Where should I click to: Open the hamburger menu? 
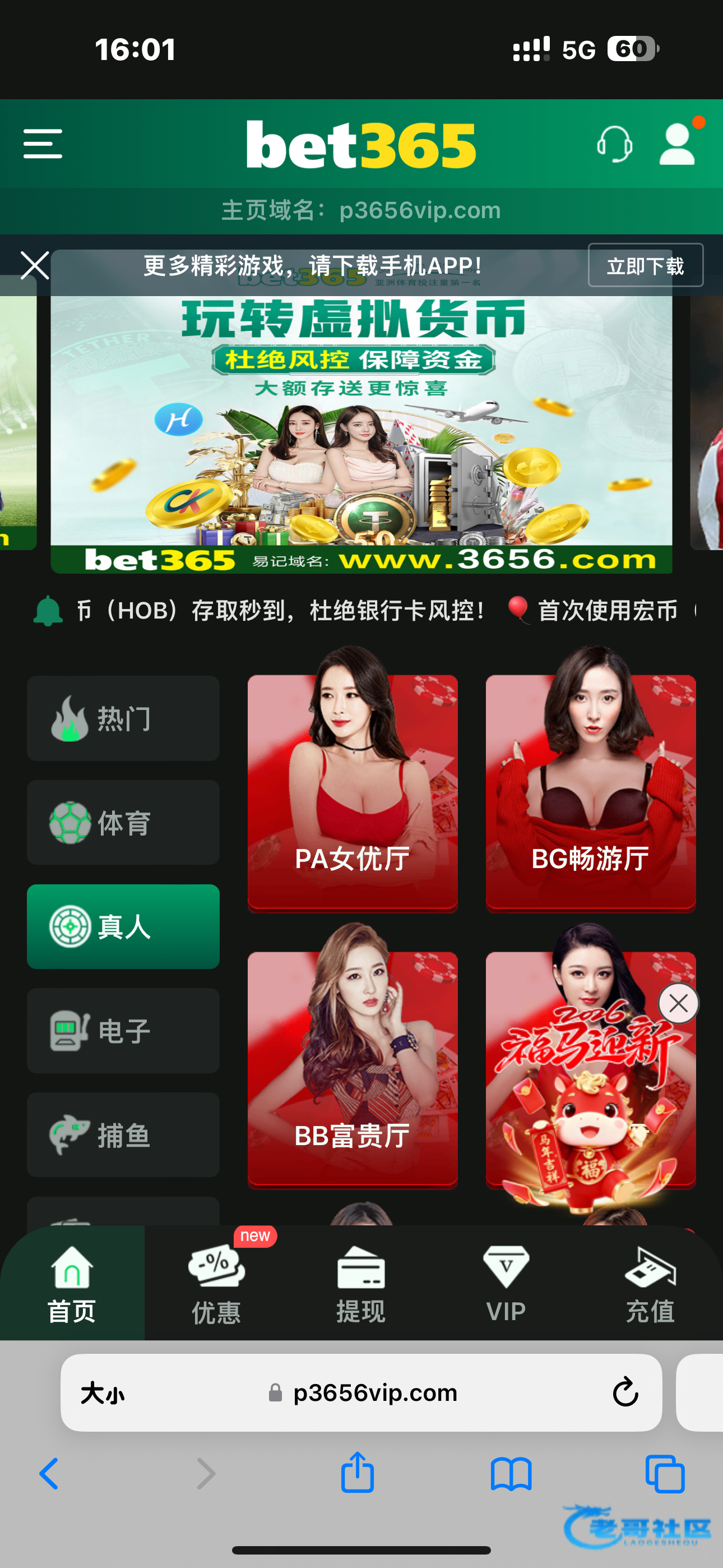[43, 144]
